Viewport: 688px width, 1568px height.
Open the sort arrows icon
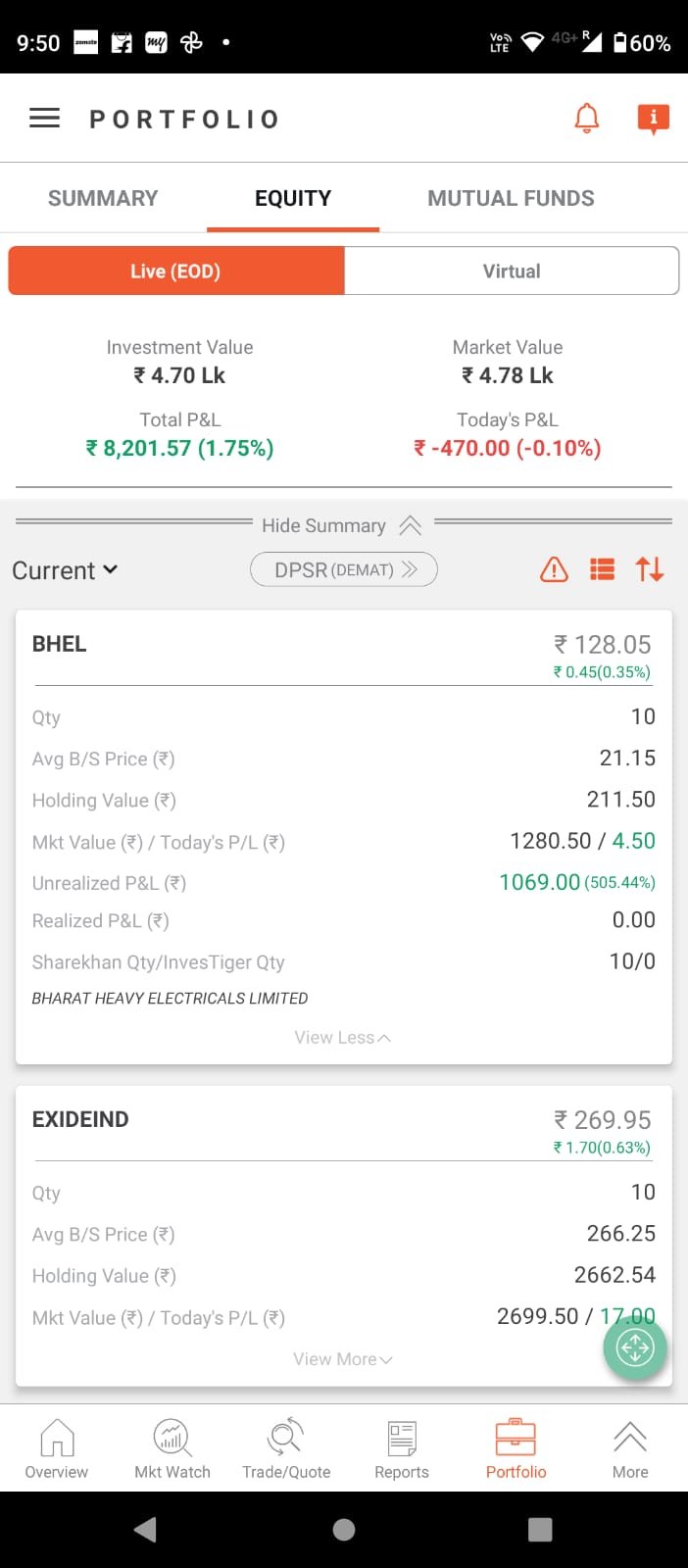pyautogui.click(x=649, y=569)
